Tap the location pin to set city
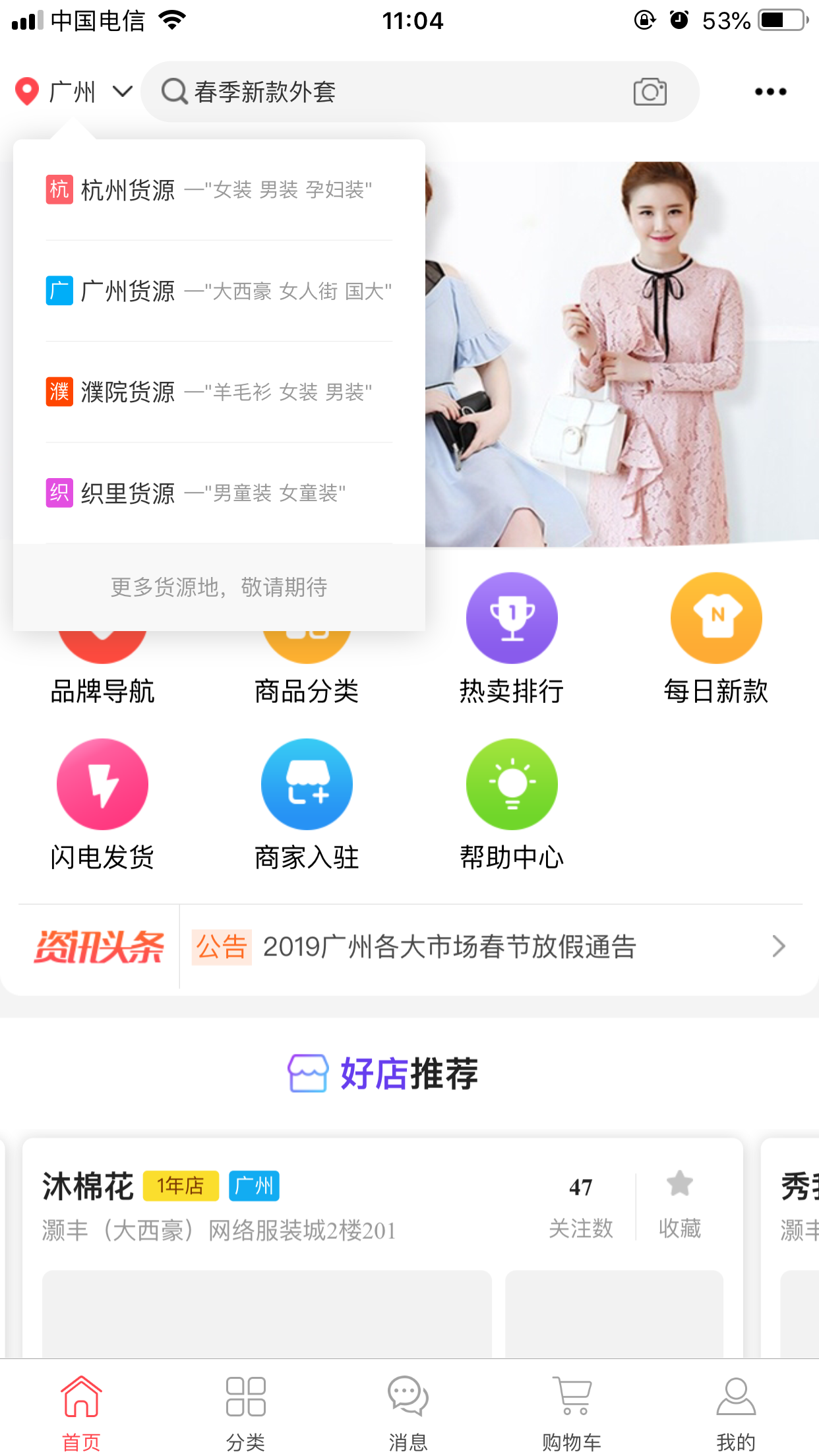This screenshot has height=1456, width=819. point(28,92)
